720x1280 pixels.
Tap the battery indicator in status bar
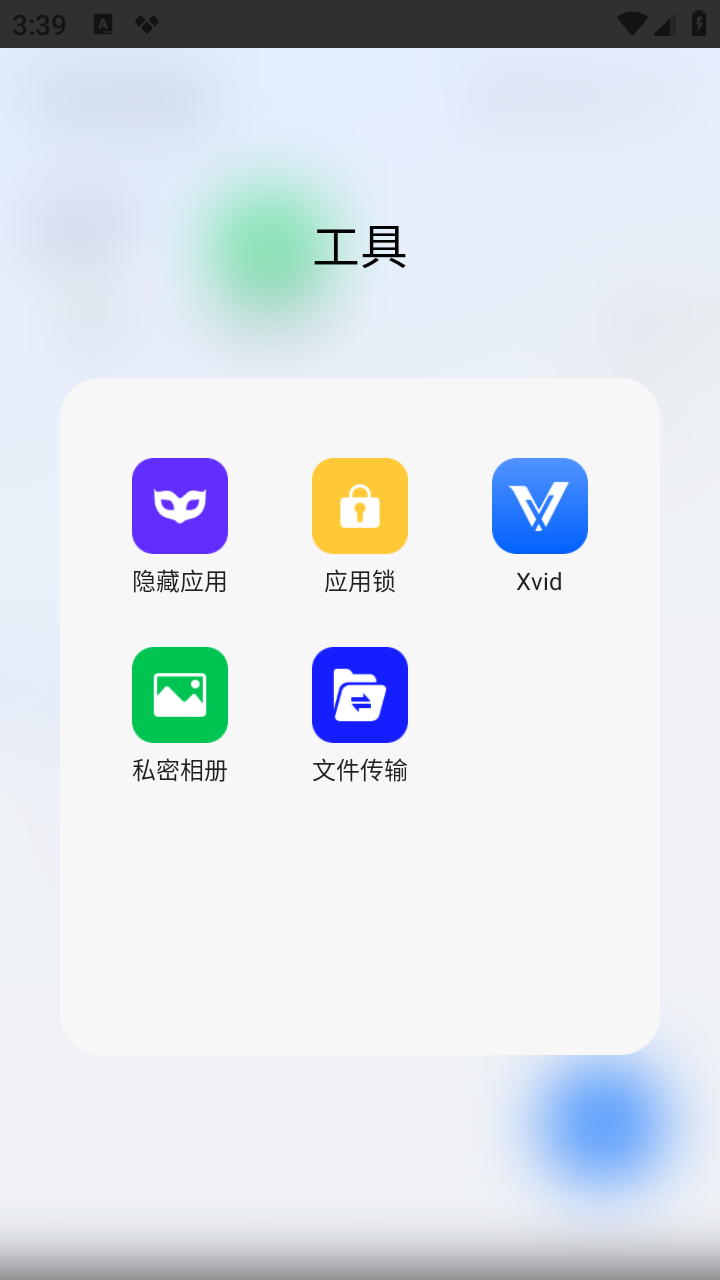697,24
